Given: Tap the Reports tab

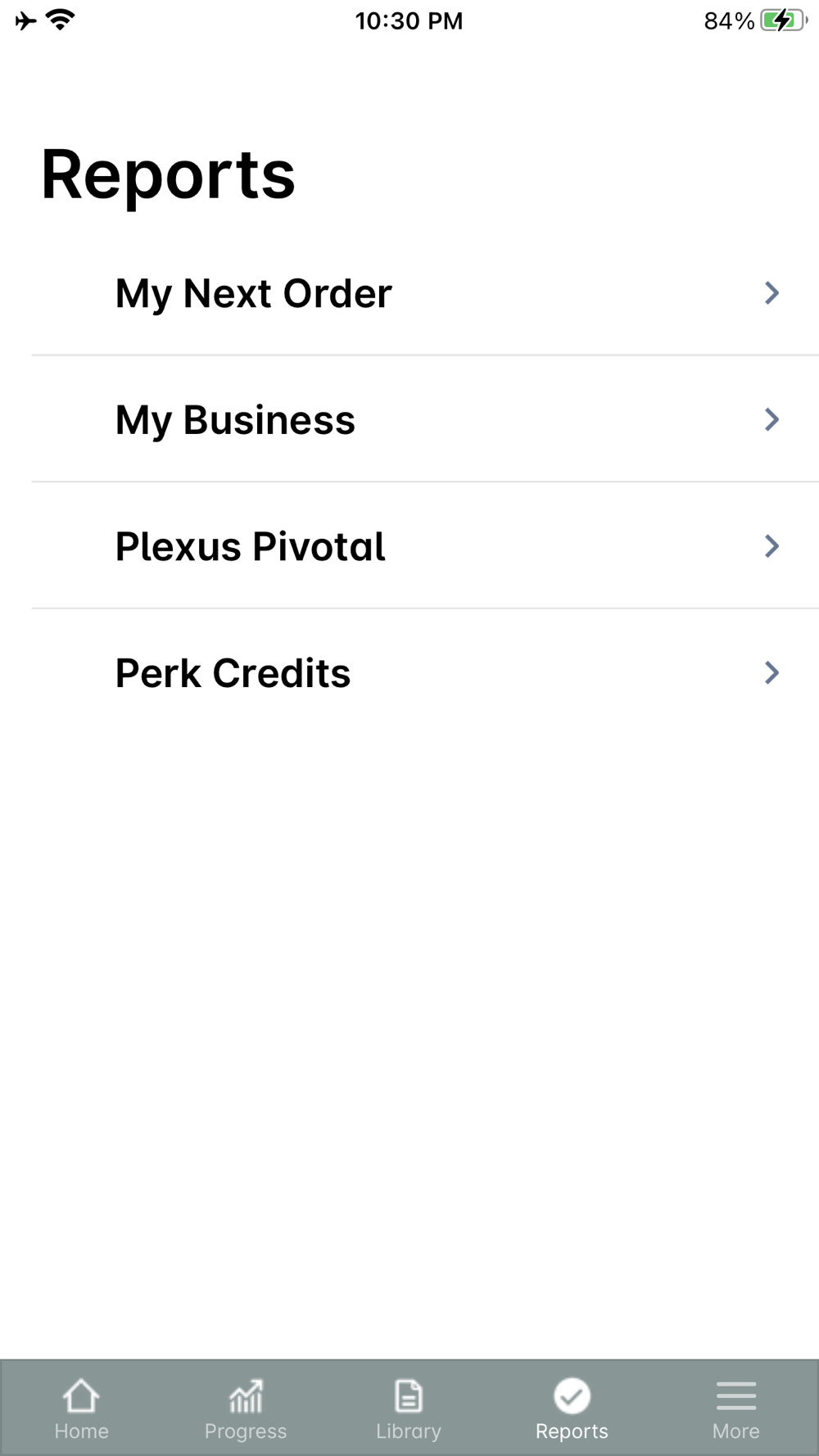Looking at the screenshot, I should tap(572, 1409).
